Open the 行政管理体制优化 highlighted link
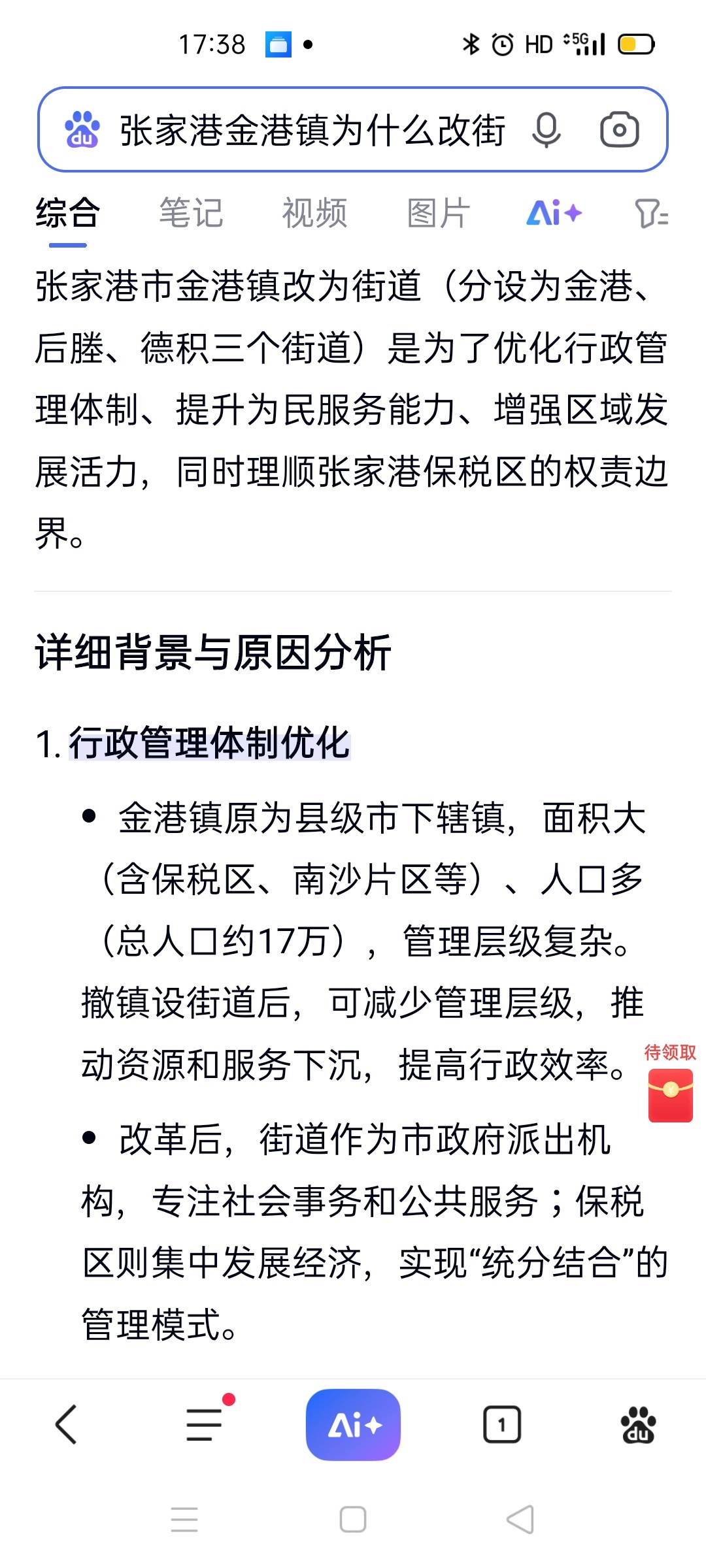 click(x=209, y=743)
